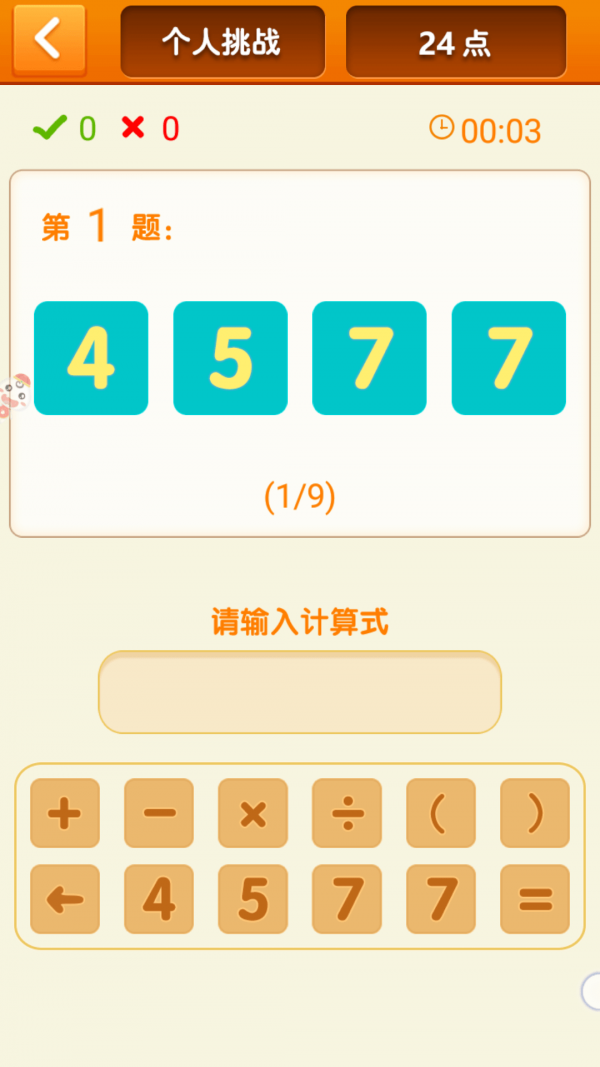Enter the multiplication operator

253,813
